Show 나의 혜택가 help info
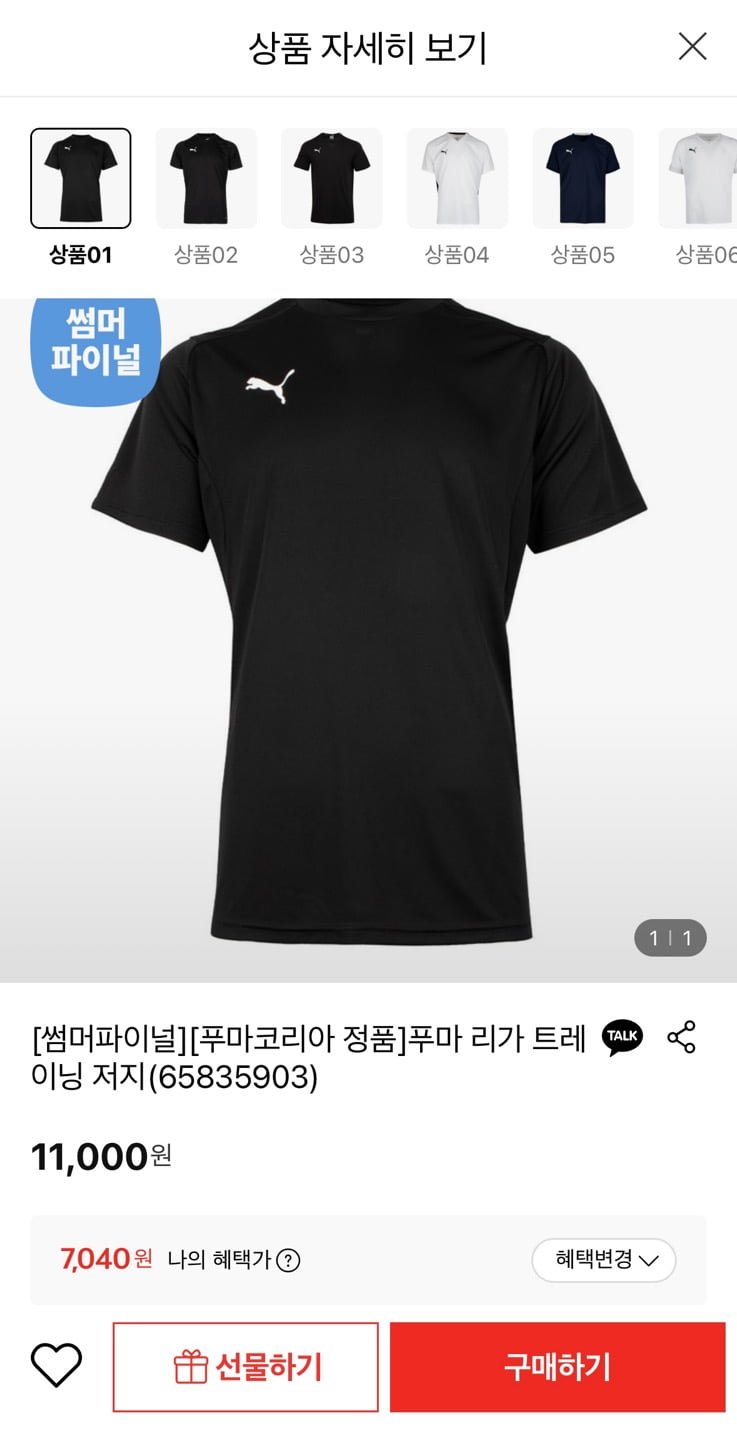 point(288,1260)
